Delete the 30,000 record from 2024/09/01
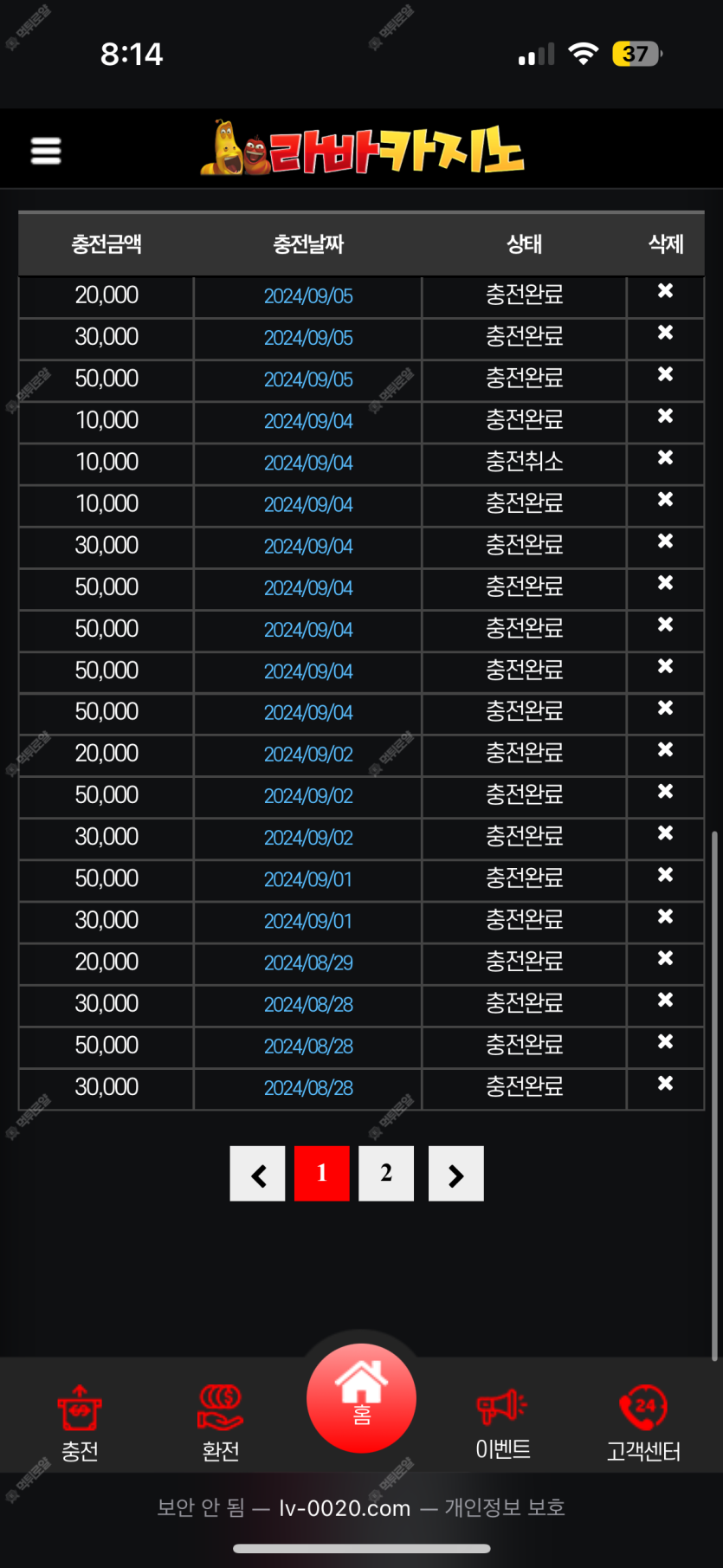 tap(665, 917)
